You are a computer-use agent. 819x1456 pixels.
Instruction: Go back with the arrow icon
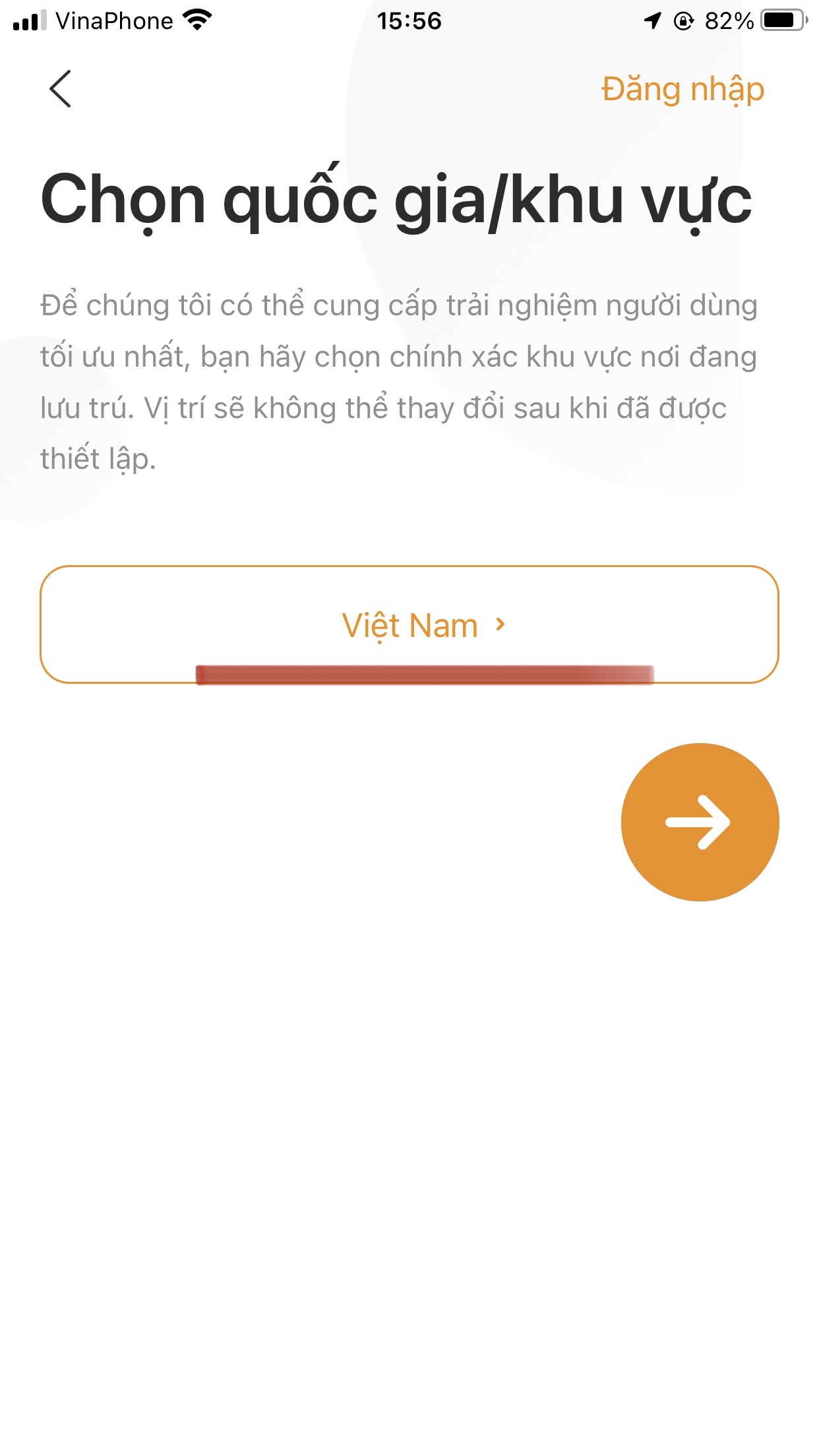point(60,89)
